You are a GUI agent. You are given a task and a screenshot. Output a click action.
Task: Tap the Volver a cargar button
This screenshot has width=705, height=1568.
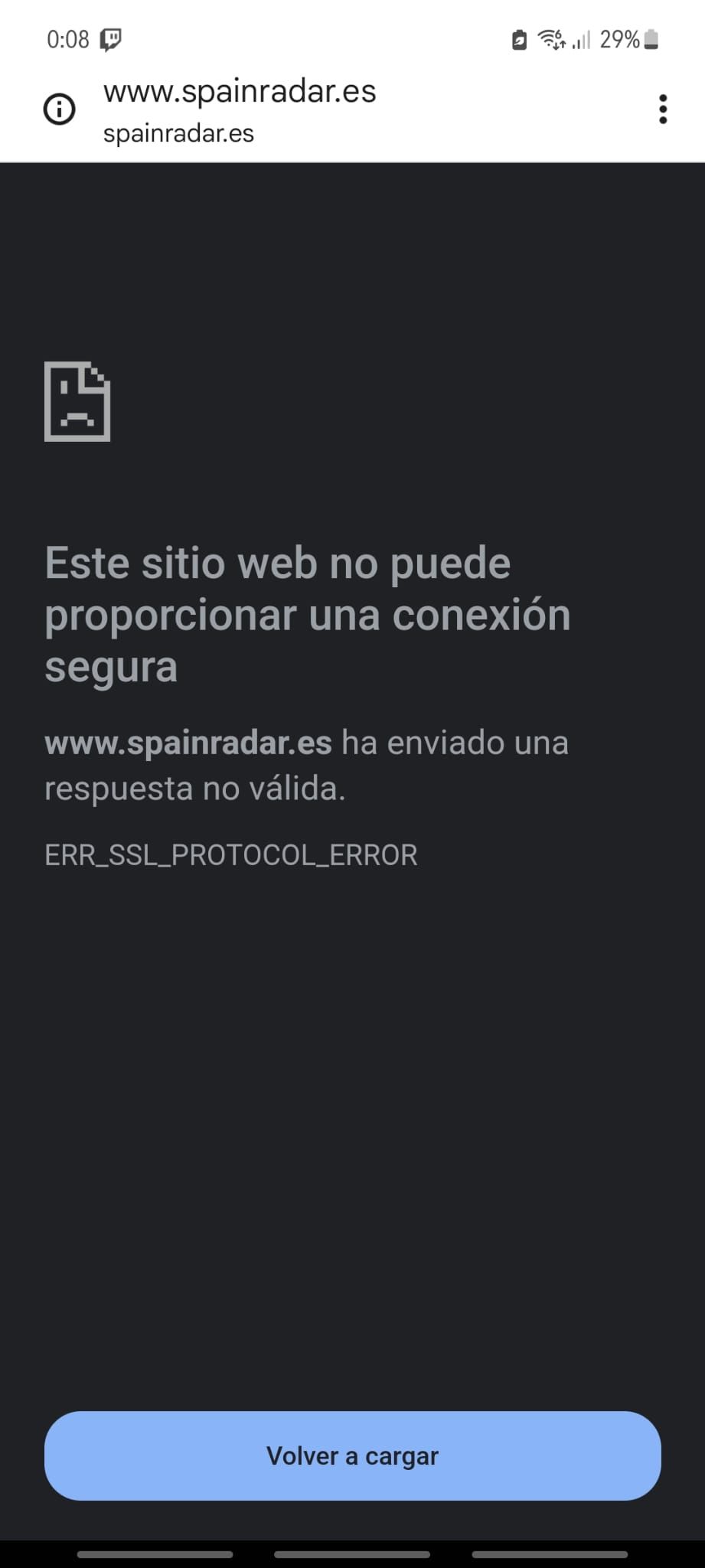point(352,1455)
